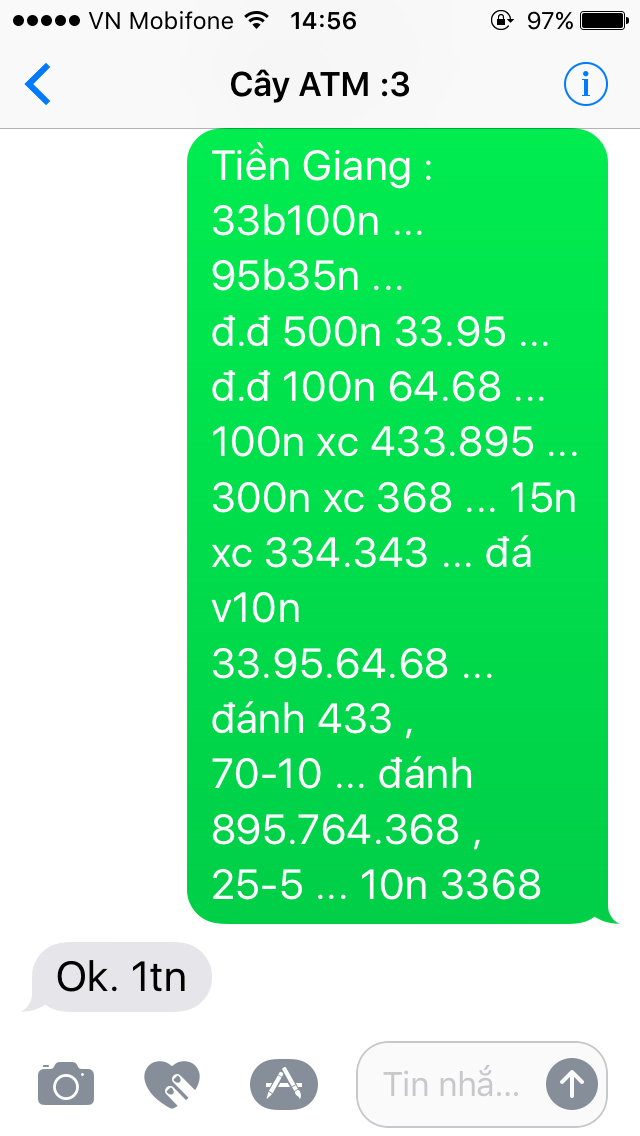Tap the message text field
640x1136 pixels.
(450, 1083)
